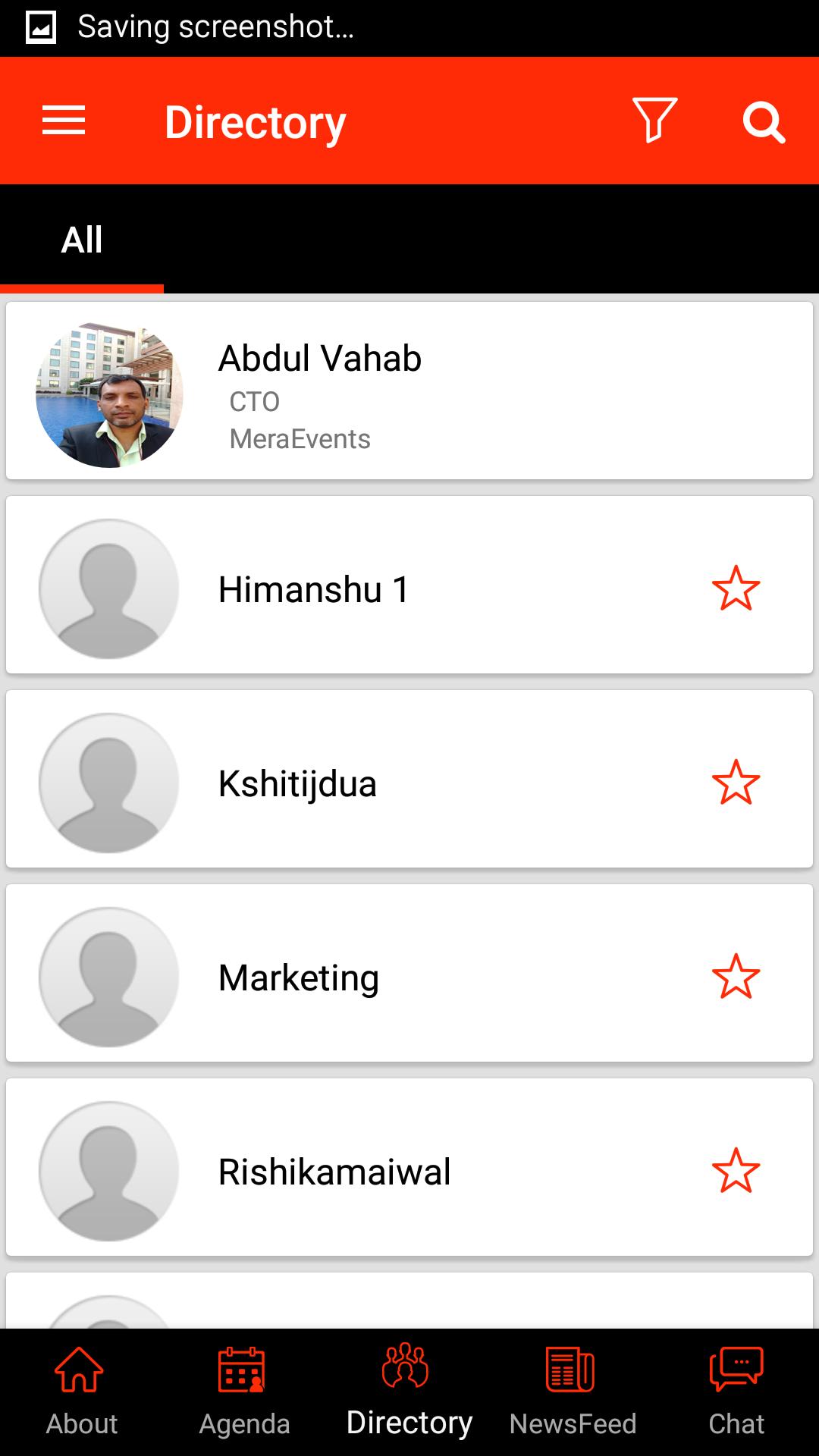Search the directory
The height and width of the screenshot is (1456, 819).
tap(763, 121)
